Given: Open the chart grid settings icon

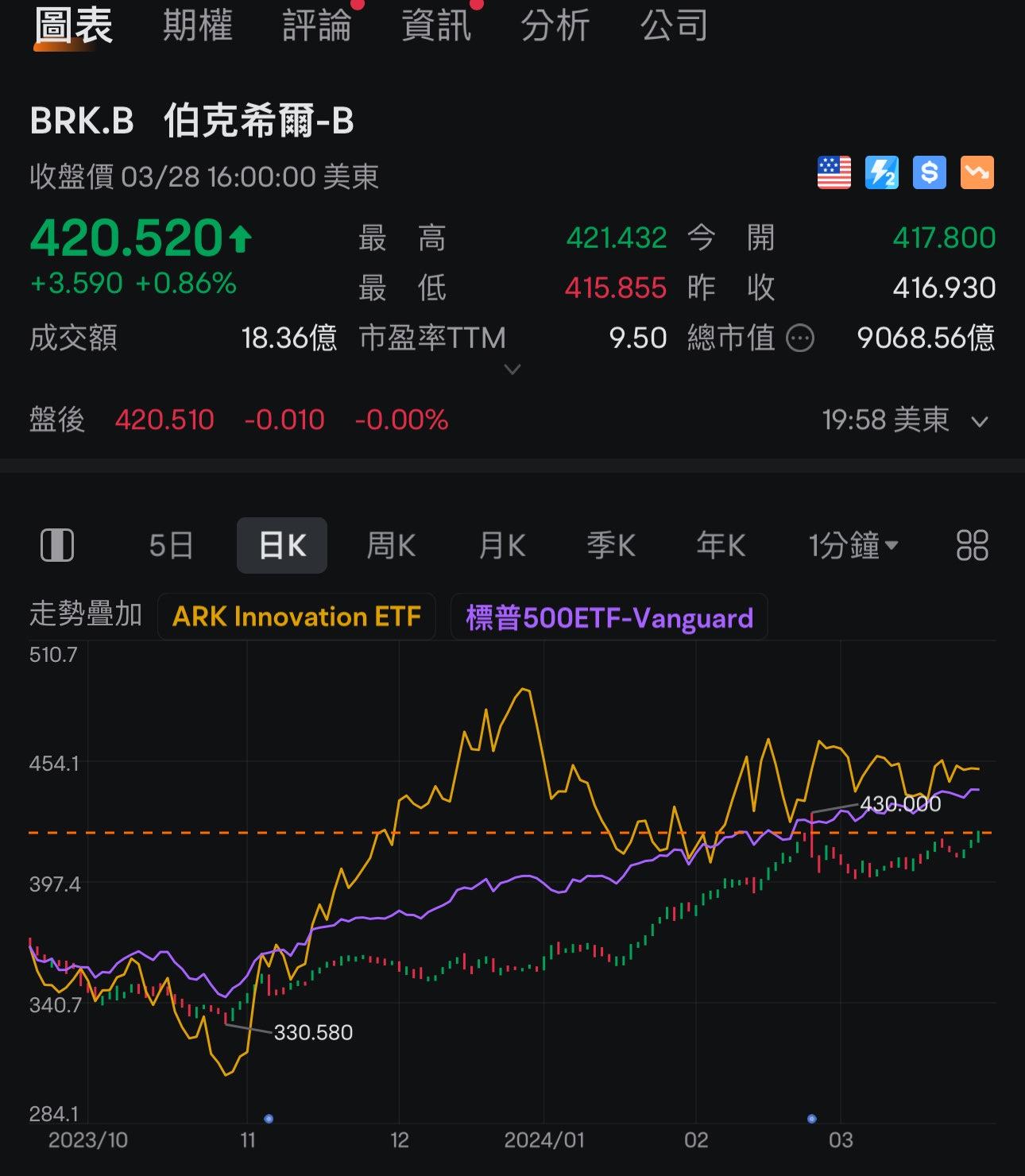Looking at the screenshot, I should (972, 546).
